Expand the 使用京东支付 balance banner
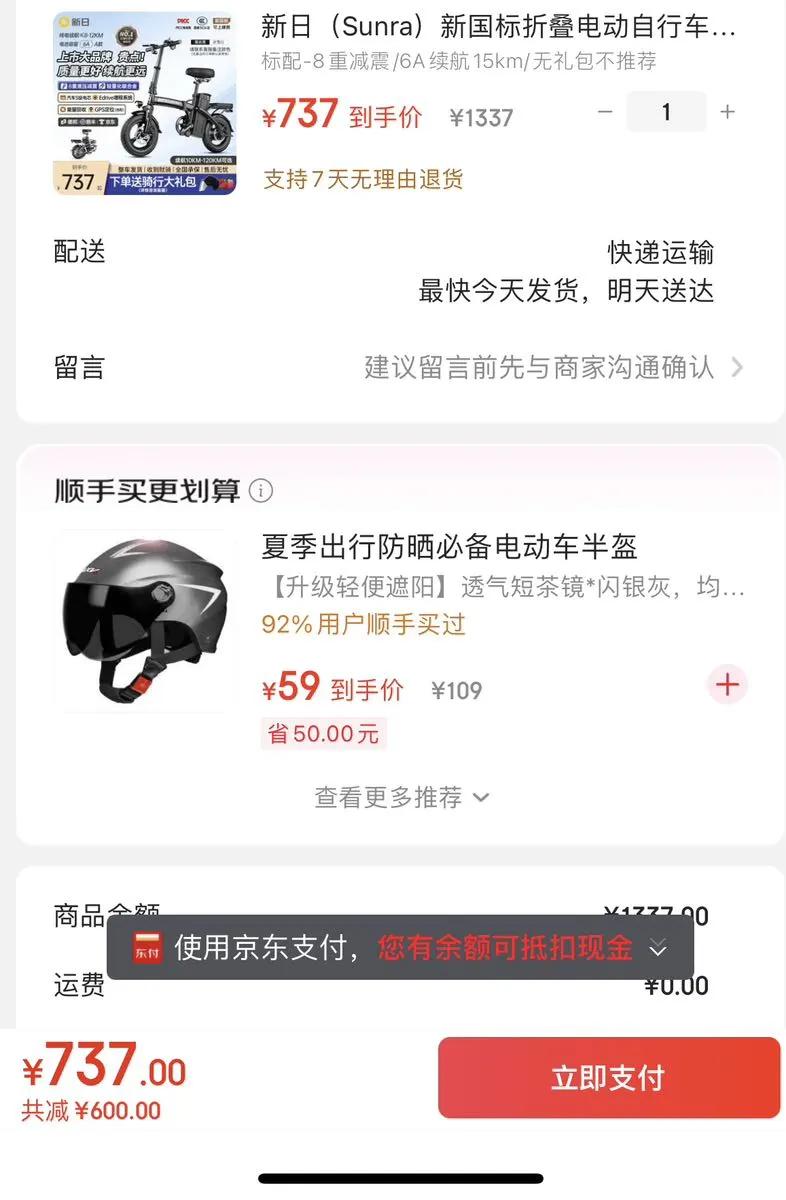The height and width of the screenshot is (1200, 786). pyautogui.click(x=657, y=948)
